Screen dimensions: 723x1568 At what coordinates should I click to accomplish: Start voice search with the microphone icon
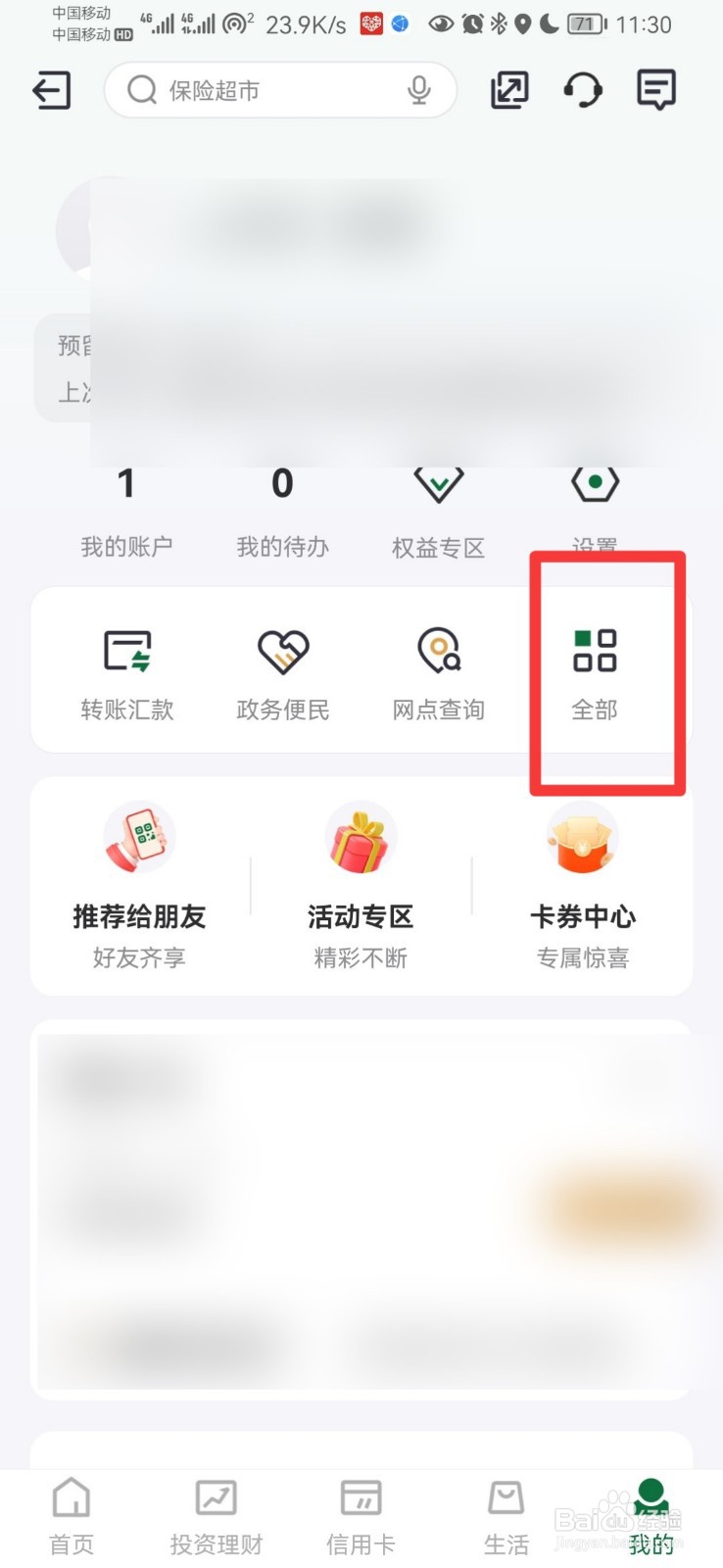419,89
